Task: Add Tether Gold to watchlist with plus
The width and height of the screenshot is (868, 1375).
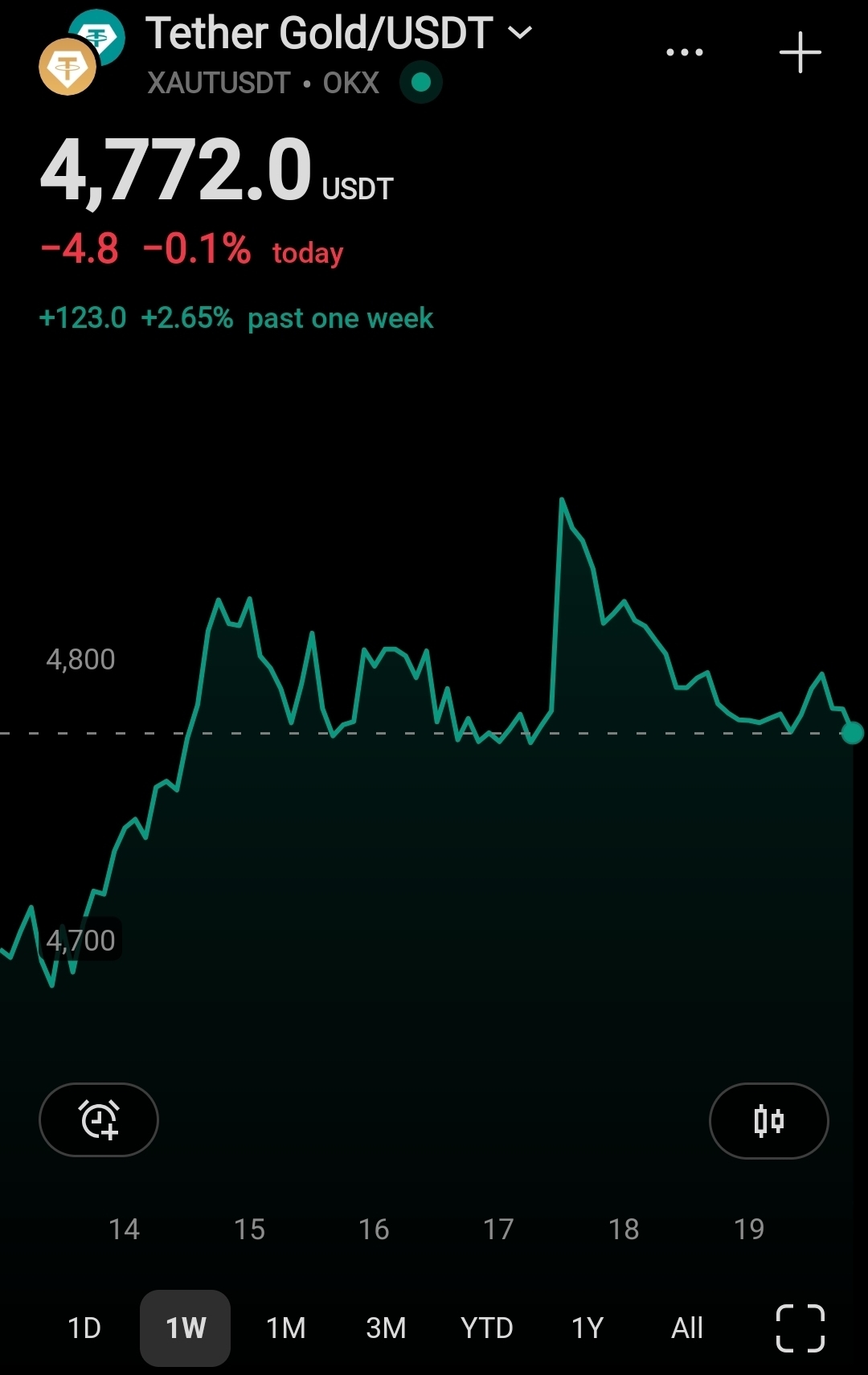Action: [800, 53]
